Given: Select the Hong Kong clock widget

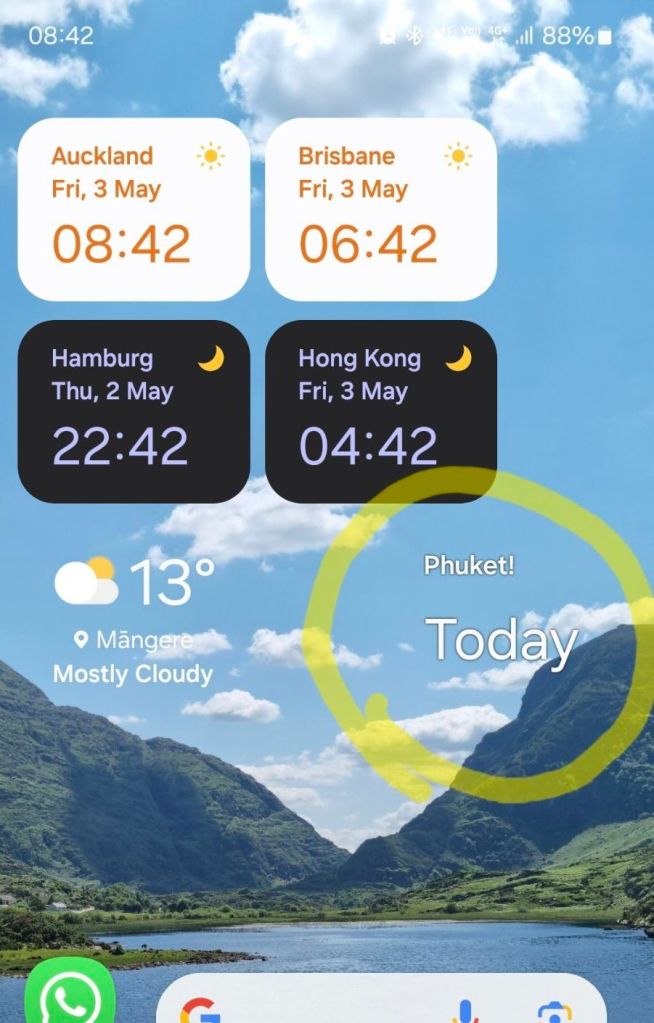Looking at the screenshot, I should [x=381, y=411].
